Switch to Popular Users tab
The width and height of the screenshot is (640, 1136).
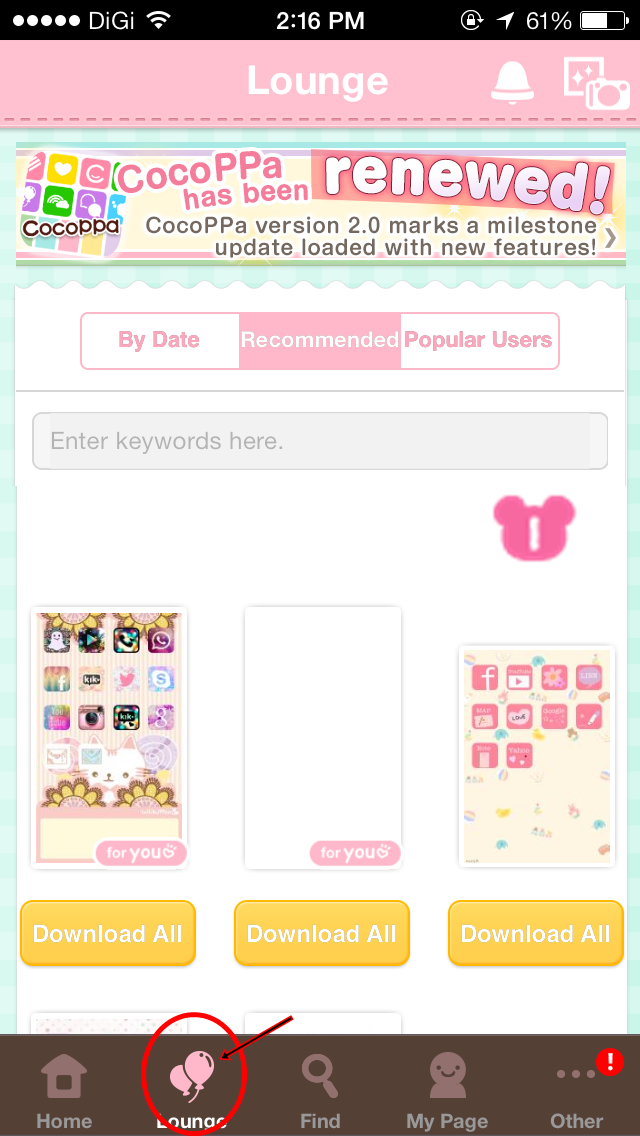click(x=479, y=341)
